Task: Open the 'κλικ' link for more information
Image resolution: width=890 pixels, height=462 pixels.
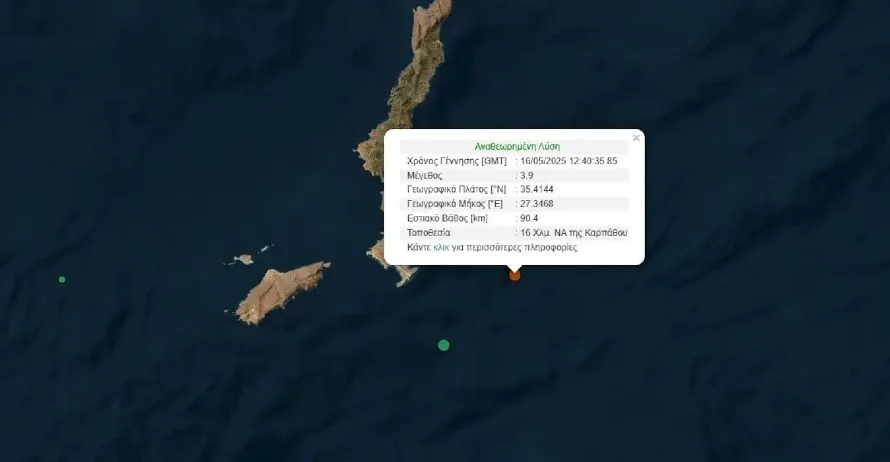Action: pyautogui.click(x=441, y=247)
